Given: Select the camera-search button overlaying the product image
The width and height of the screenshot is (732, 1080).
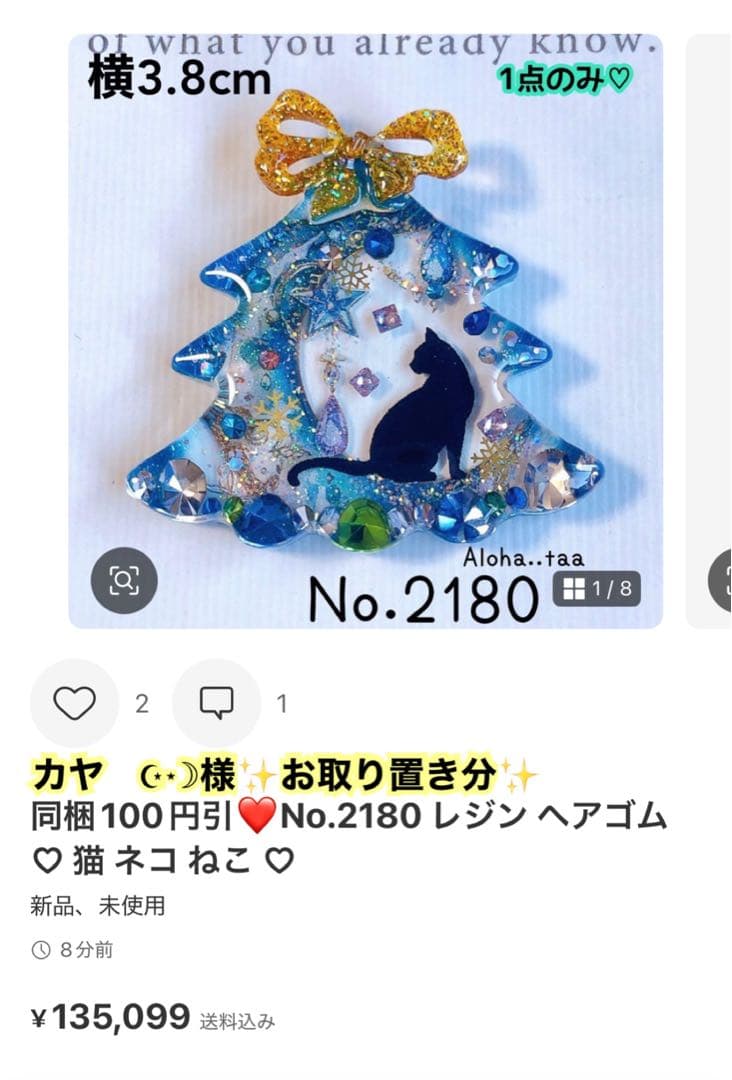Looking at the screenshot, I should [x=125, y=580].
